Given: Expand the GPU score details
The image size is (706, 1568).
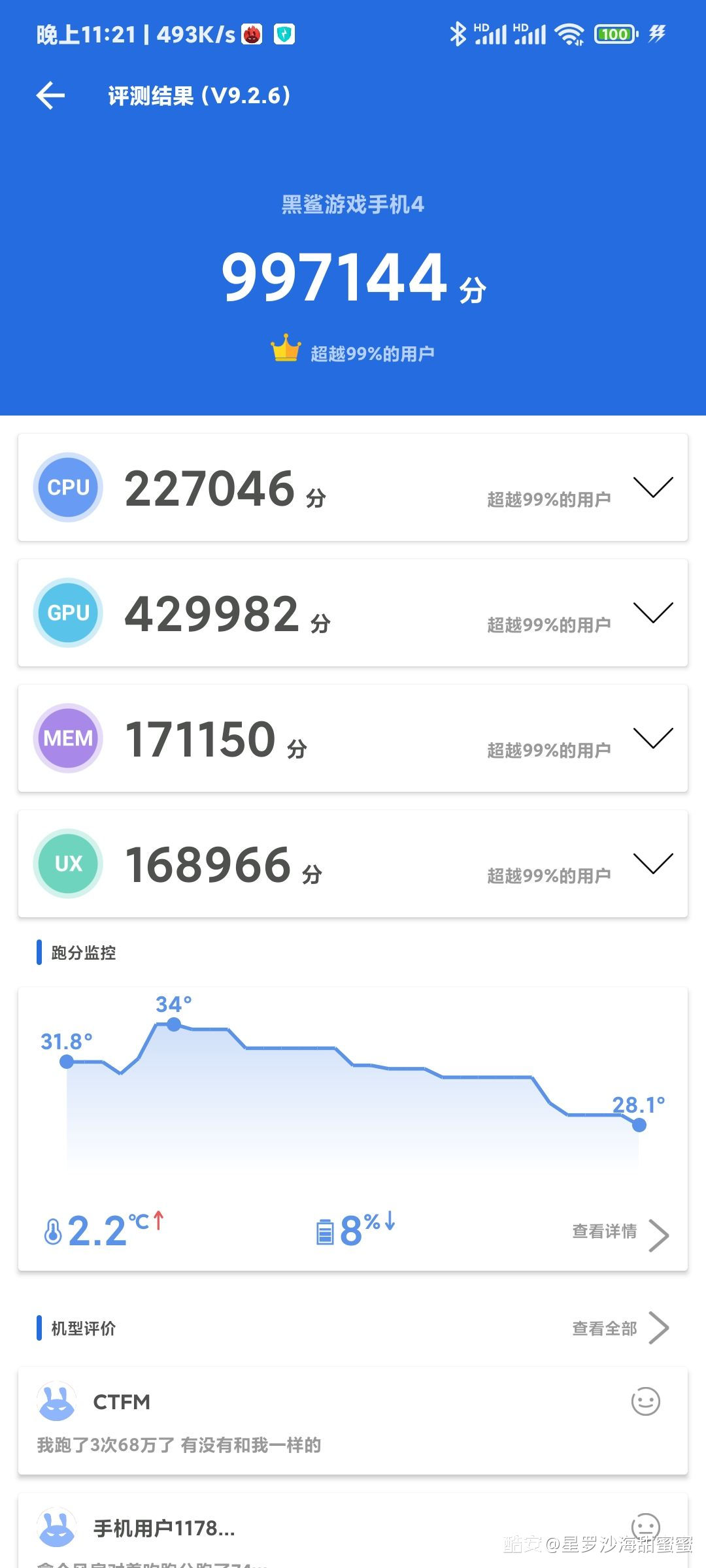Looking at the screenshot, I should [x=652, y=613].
